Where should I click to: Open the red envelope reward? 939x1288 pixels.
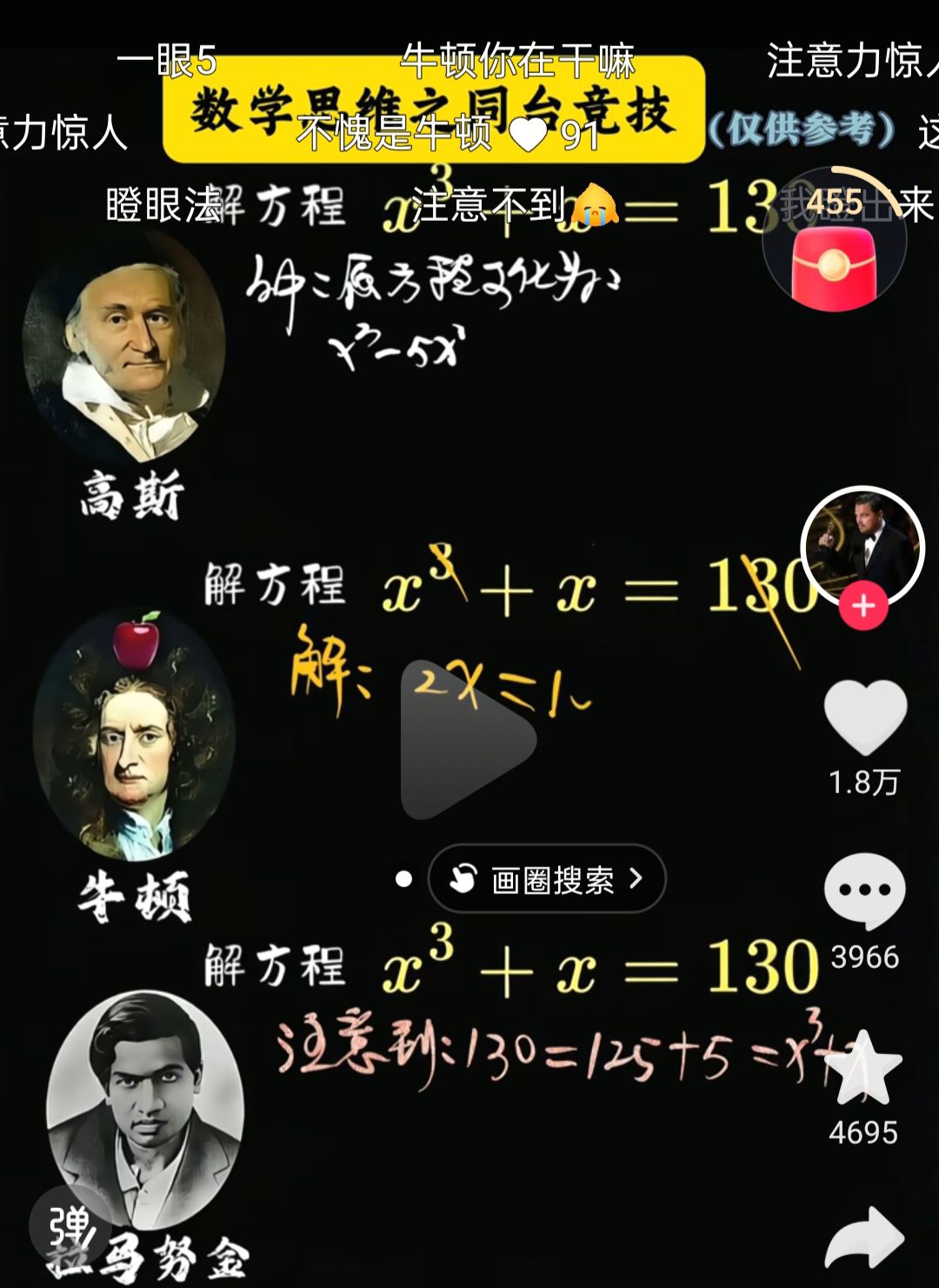pyautogui.click(x=833, y=270)
